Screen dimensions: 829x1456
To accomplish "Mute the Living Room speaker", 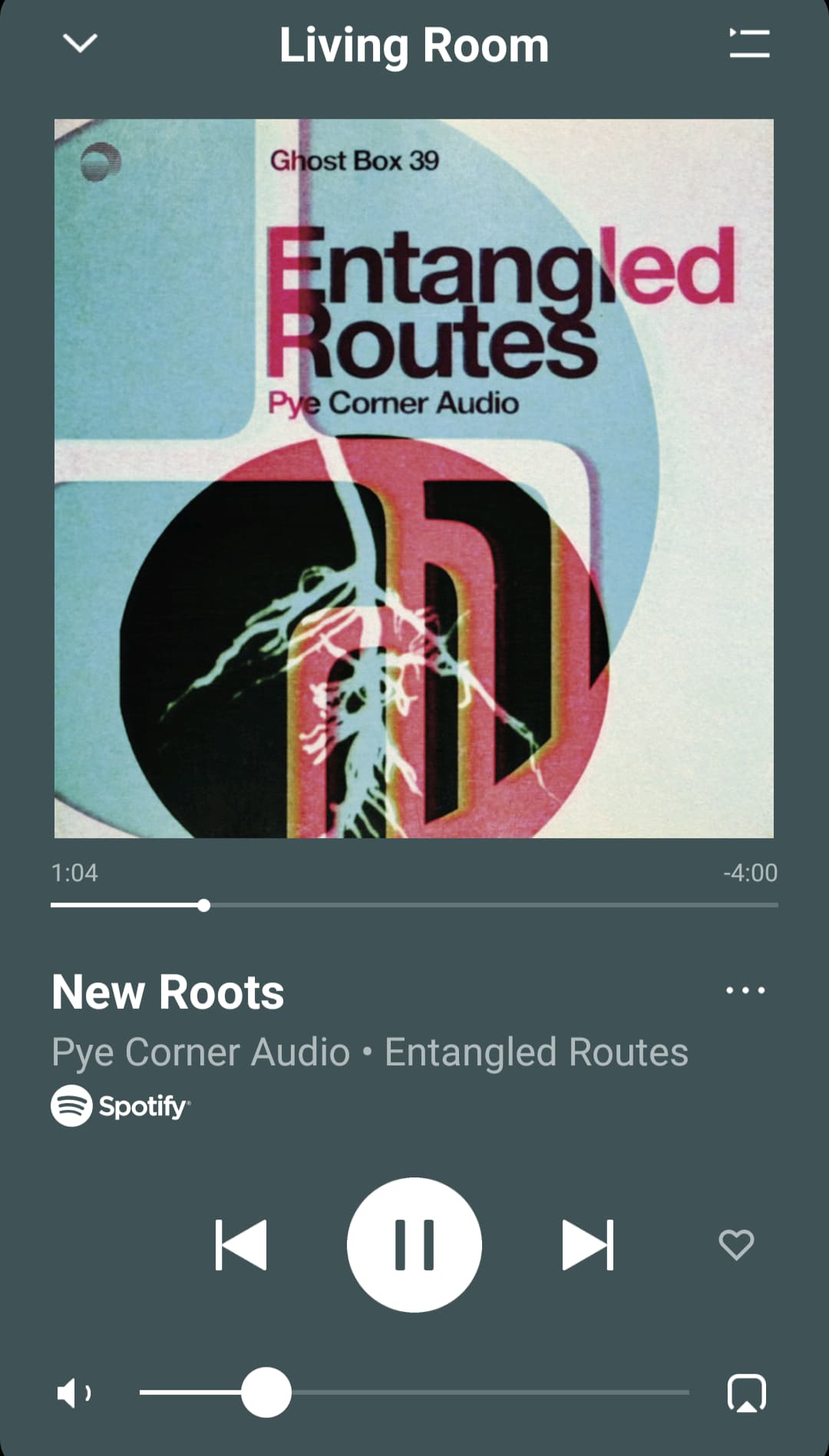I will [74, 1392].
